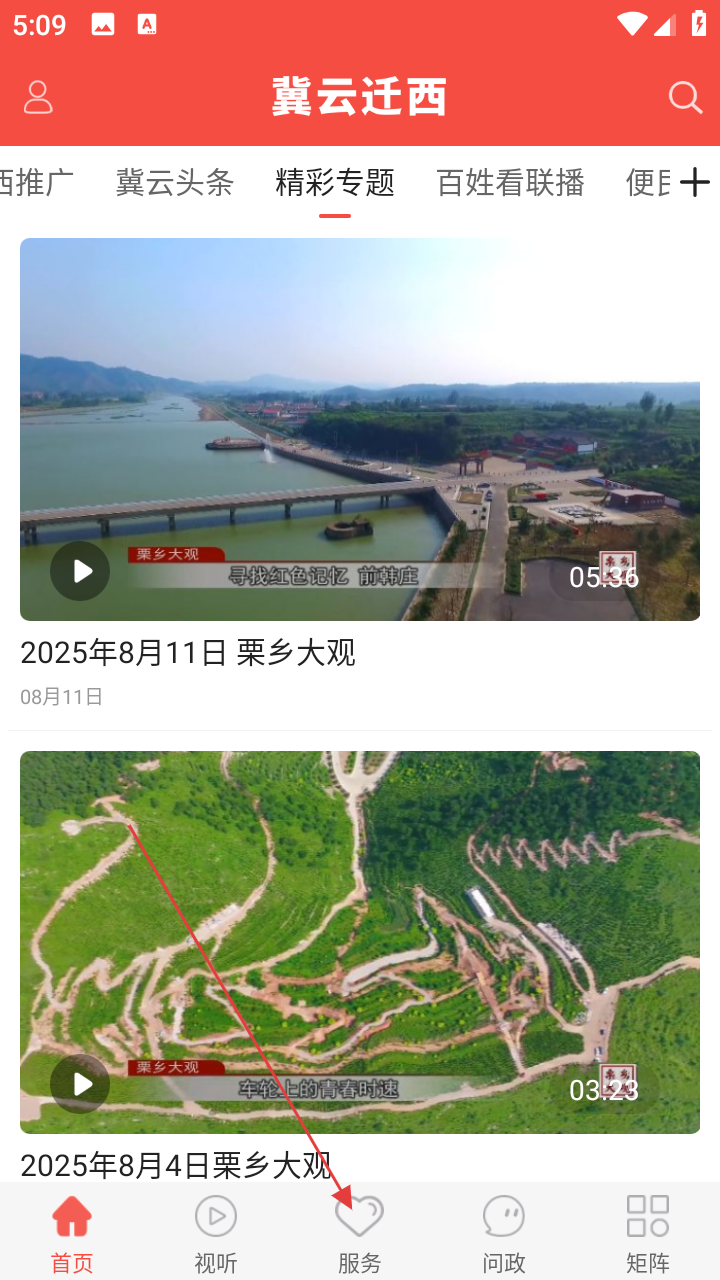The height and width of the screenshot is (1280, 720).
Task: Open the 2025年8月11日 栗乡大观 title
Action: coord(188,653)
